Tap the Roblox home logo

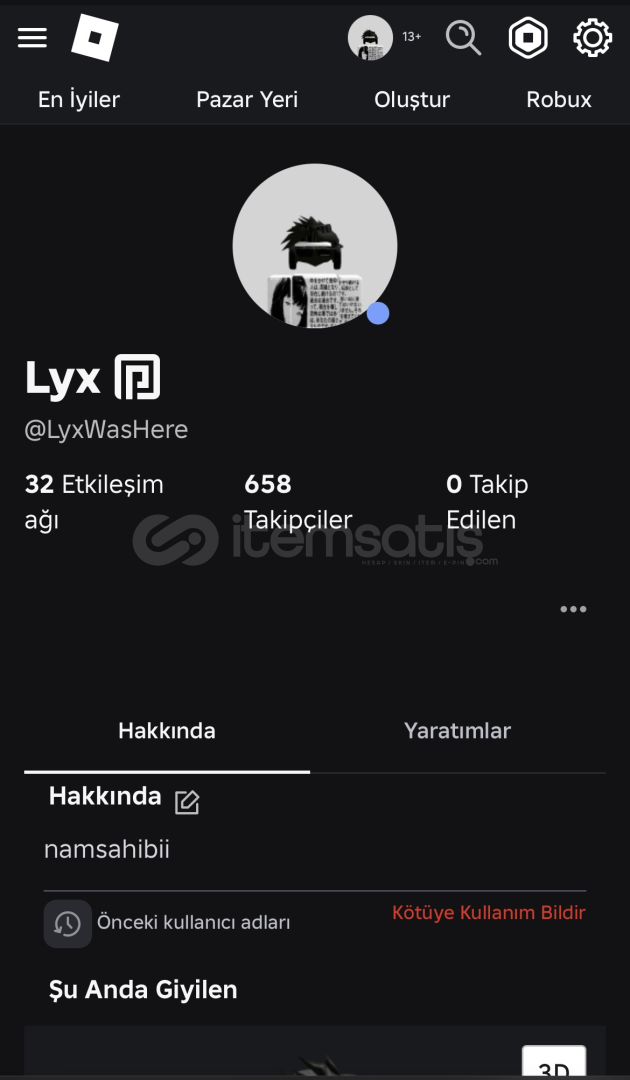pyautogui.click(x=95, y=38)
